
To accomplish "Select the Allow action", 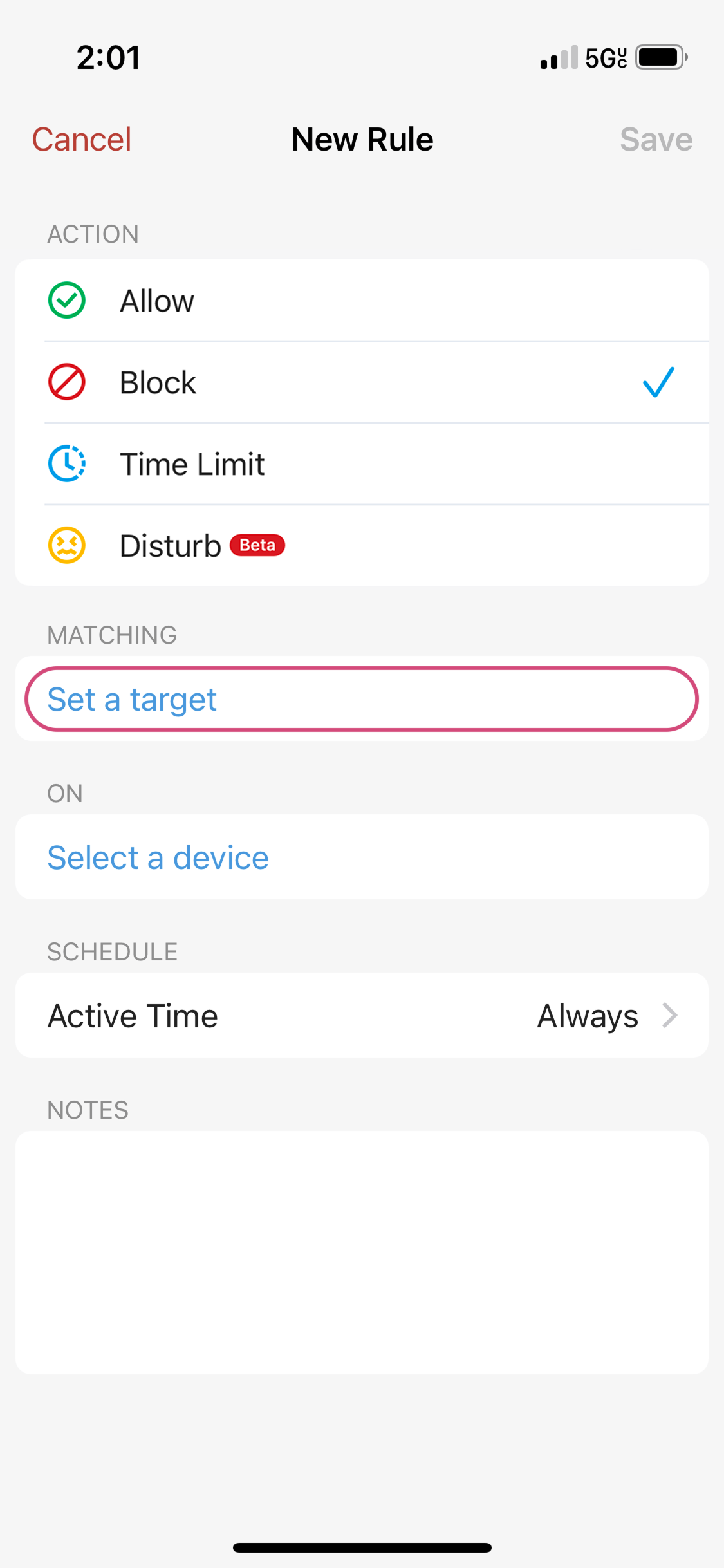I will (360, 301).
